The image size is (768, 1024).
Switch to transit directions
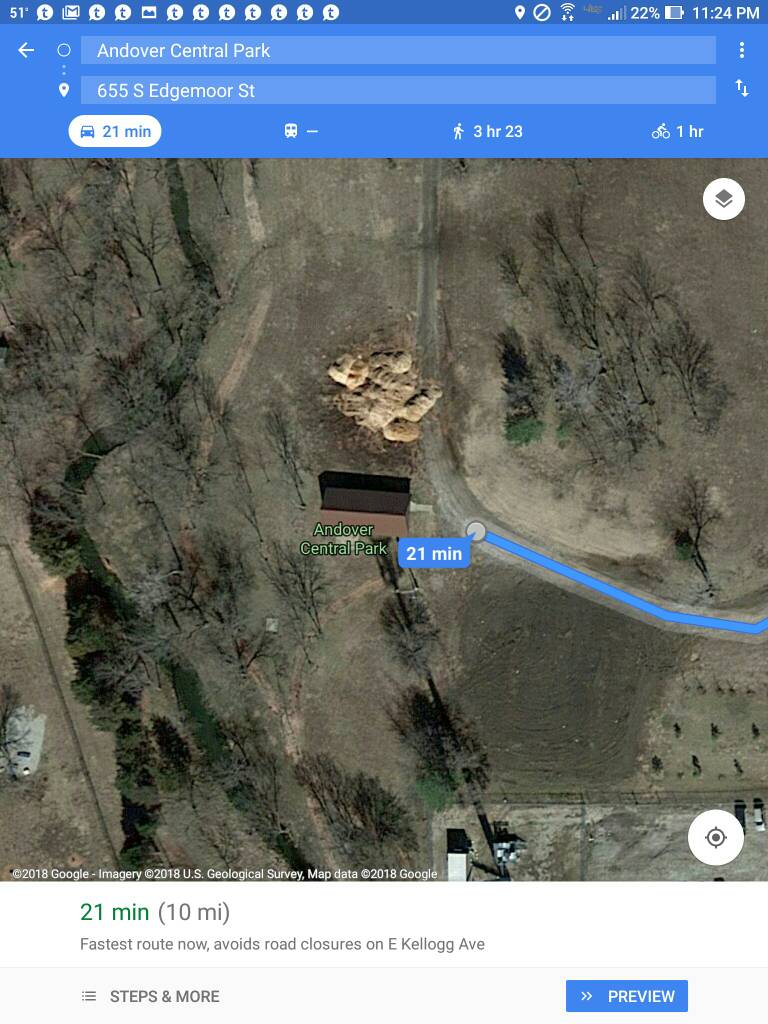300,131
